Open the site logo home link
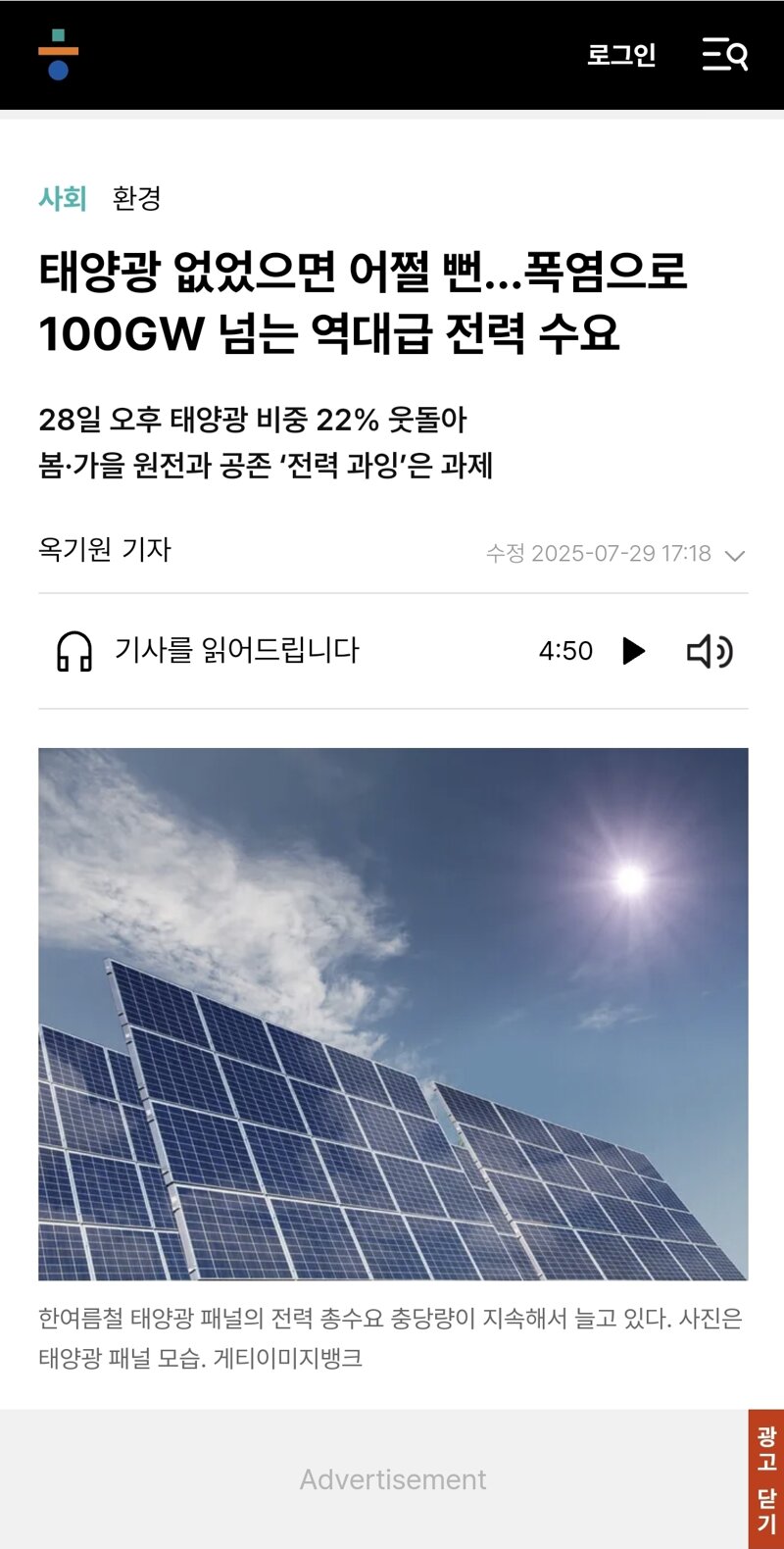 coord(58,54)
